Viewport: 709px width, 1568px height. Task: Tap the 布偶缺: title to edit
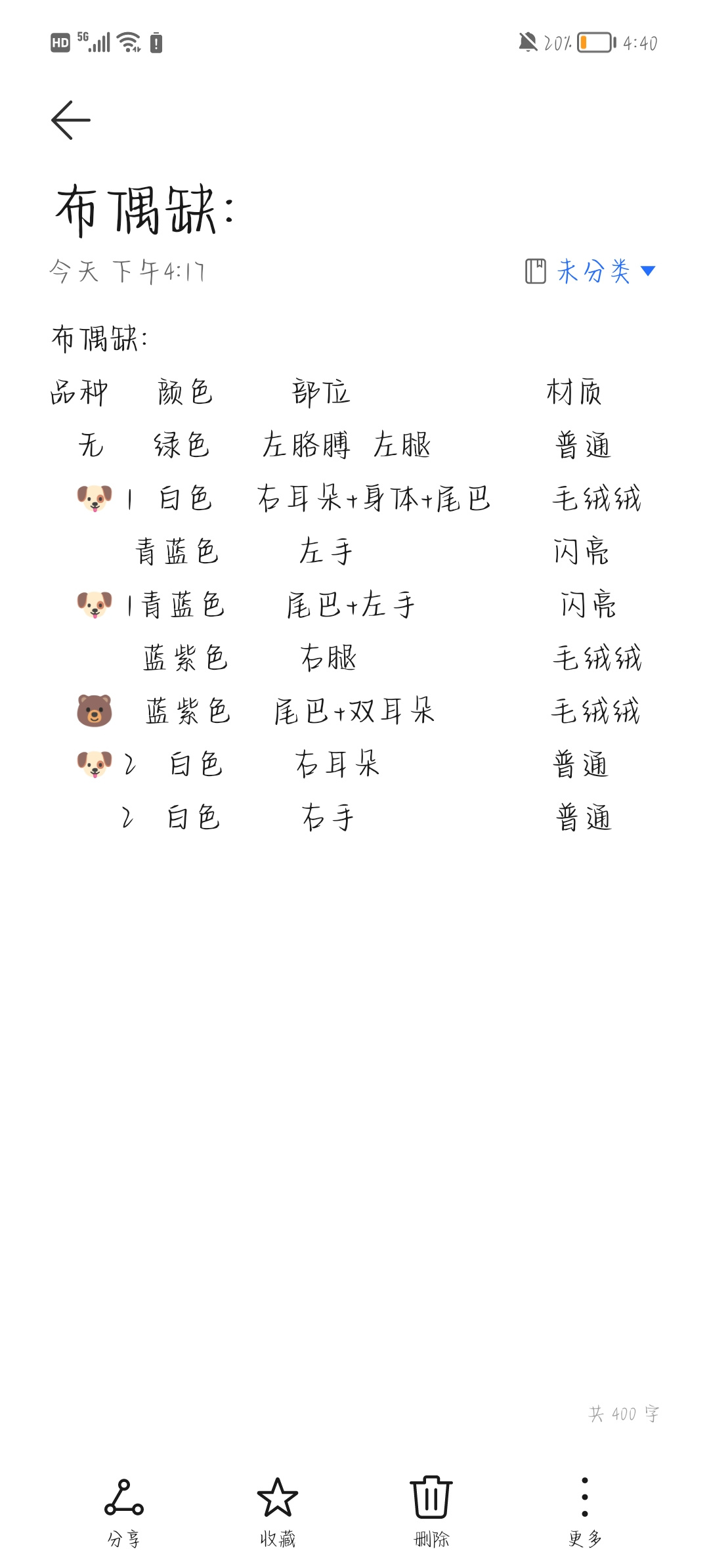[145, 211]
